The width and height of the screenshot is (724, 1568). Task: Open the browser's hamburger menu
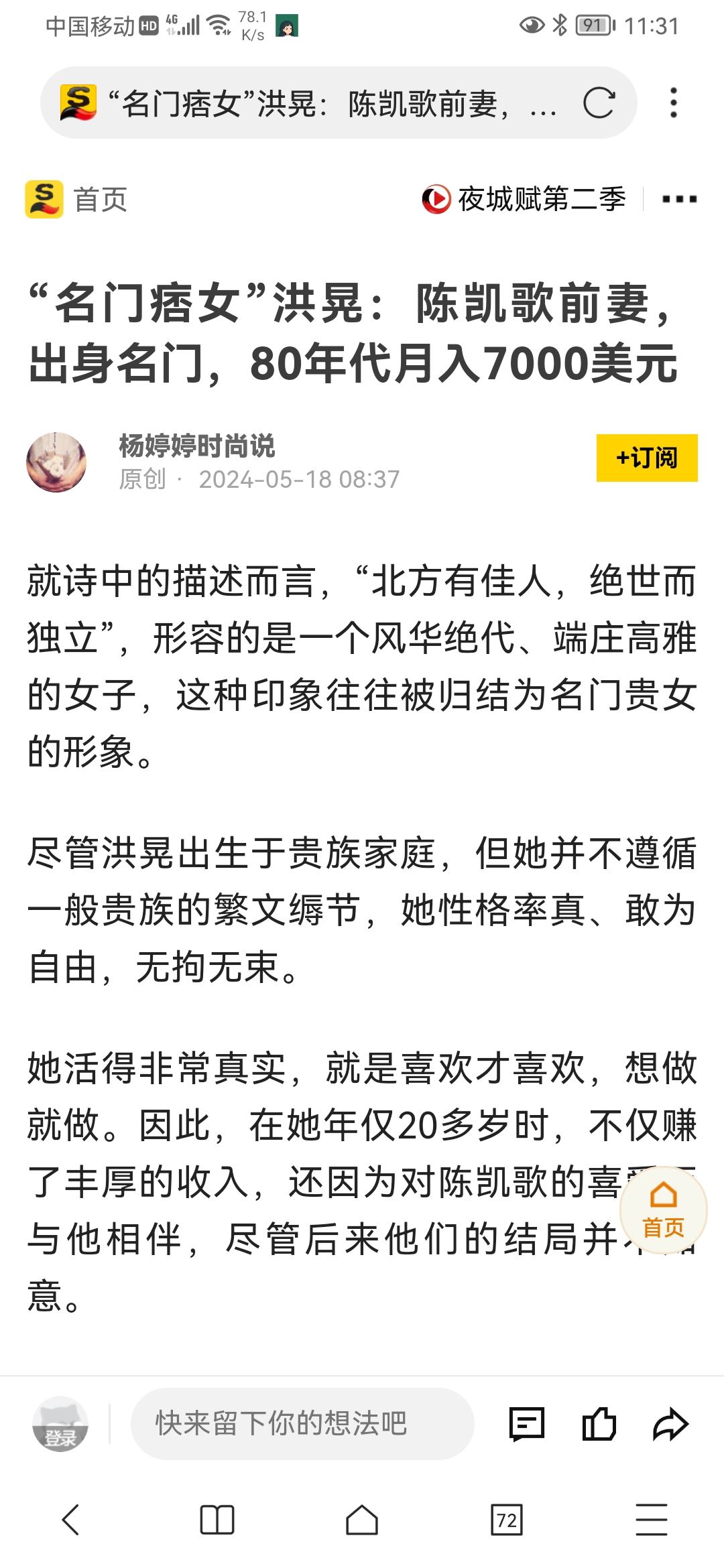coord(652,1520)
